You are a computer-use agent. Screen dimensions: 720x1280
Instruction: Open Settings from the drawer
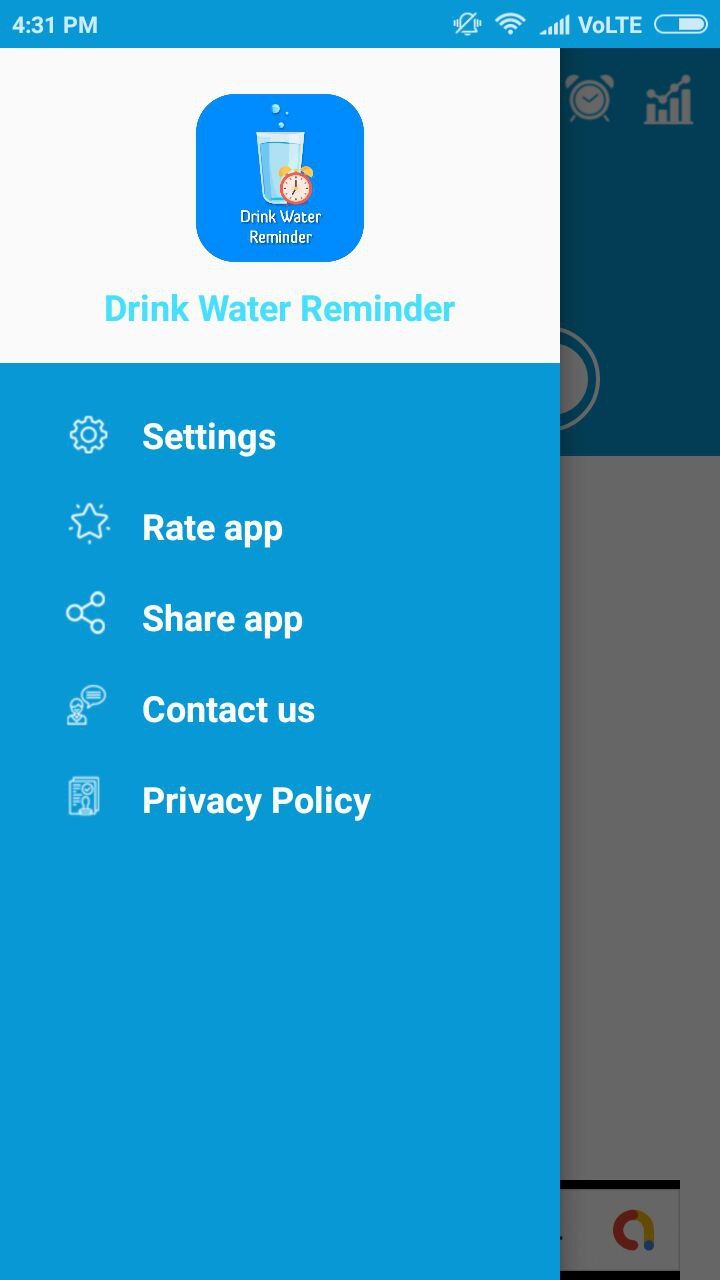(208, 437)
